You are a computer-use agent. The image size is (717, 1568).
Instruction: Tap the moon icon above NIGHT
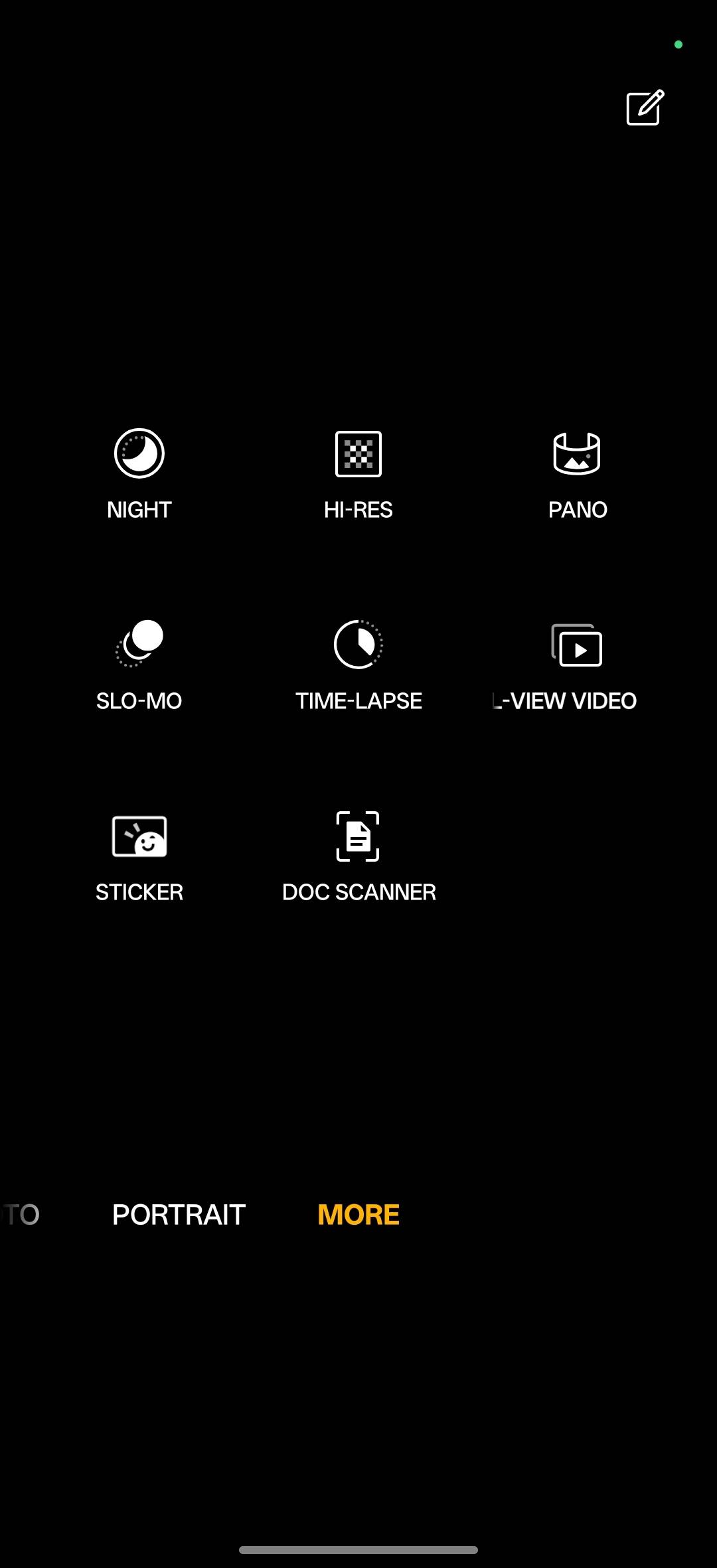click(139, 453)
